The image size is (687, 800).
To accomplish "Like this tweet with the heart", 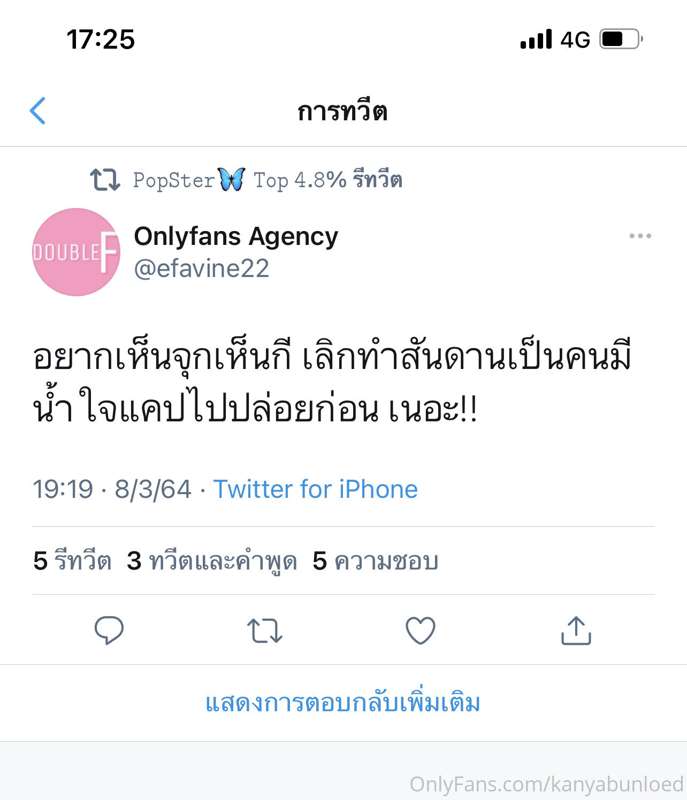I will (420, 630).
